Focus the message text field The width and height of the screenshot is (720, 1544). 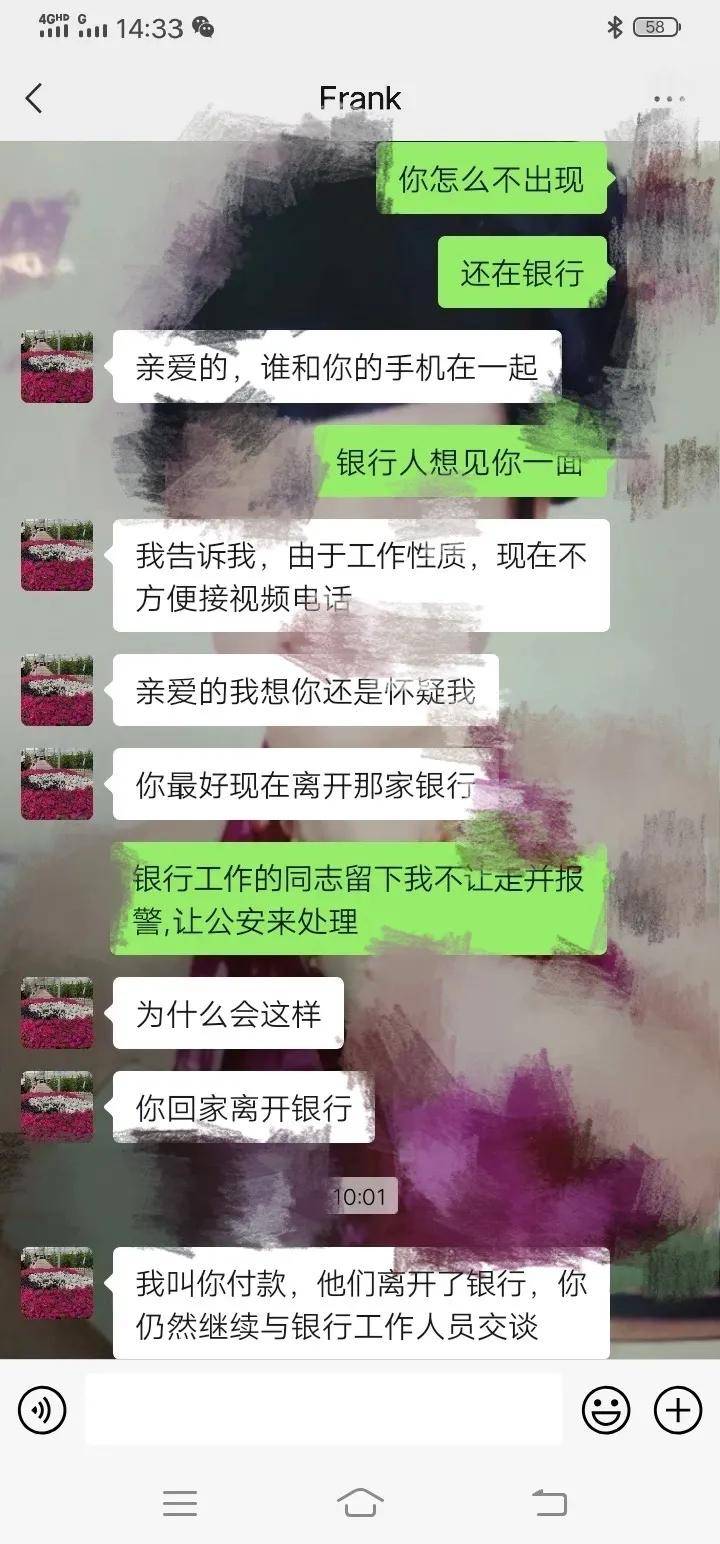323,1410
